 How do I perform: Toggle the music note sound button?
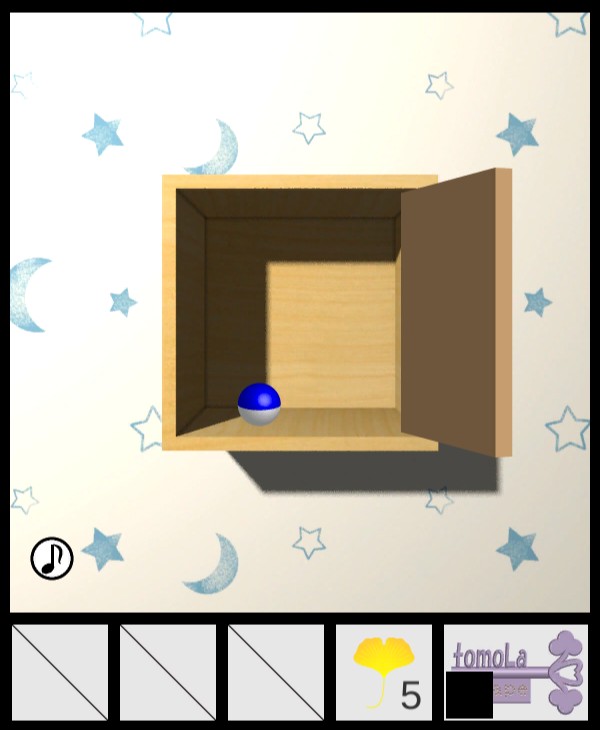(x=52, y=558)
